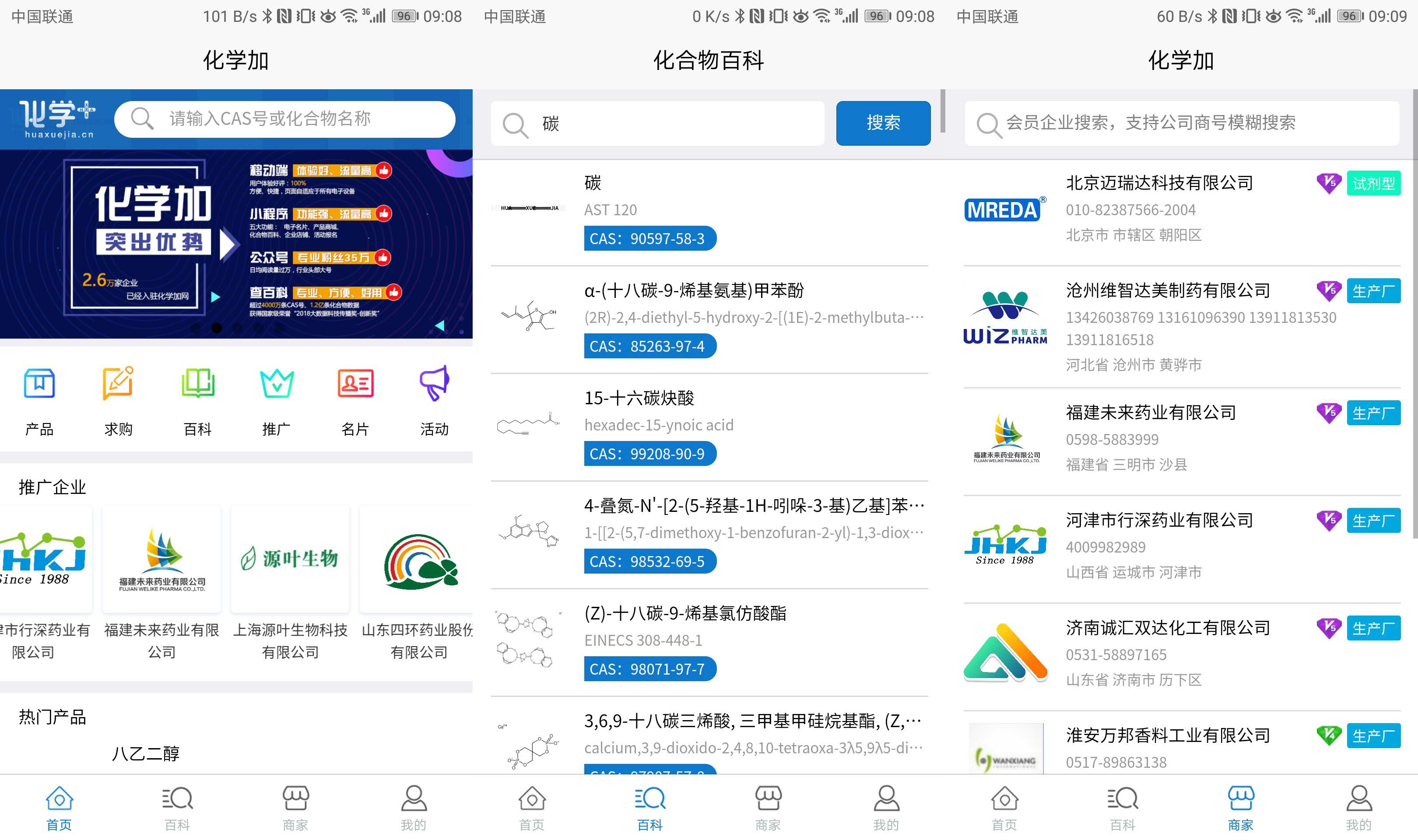Tap the blue 搜索 button
Viewport: 1418px width, 840px height.
click(882, 123)
